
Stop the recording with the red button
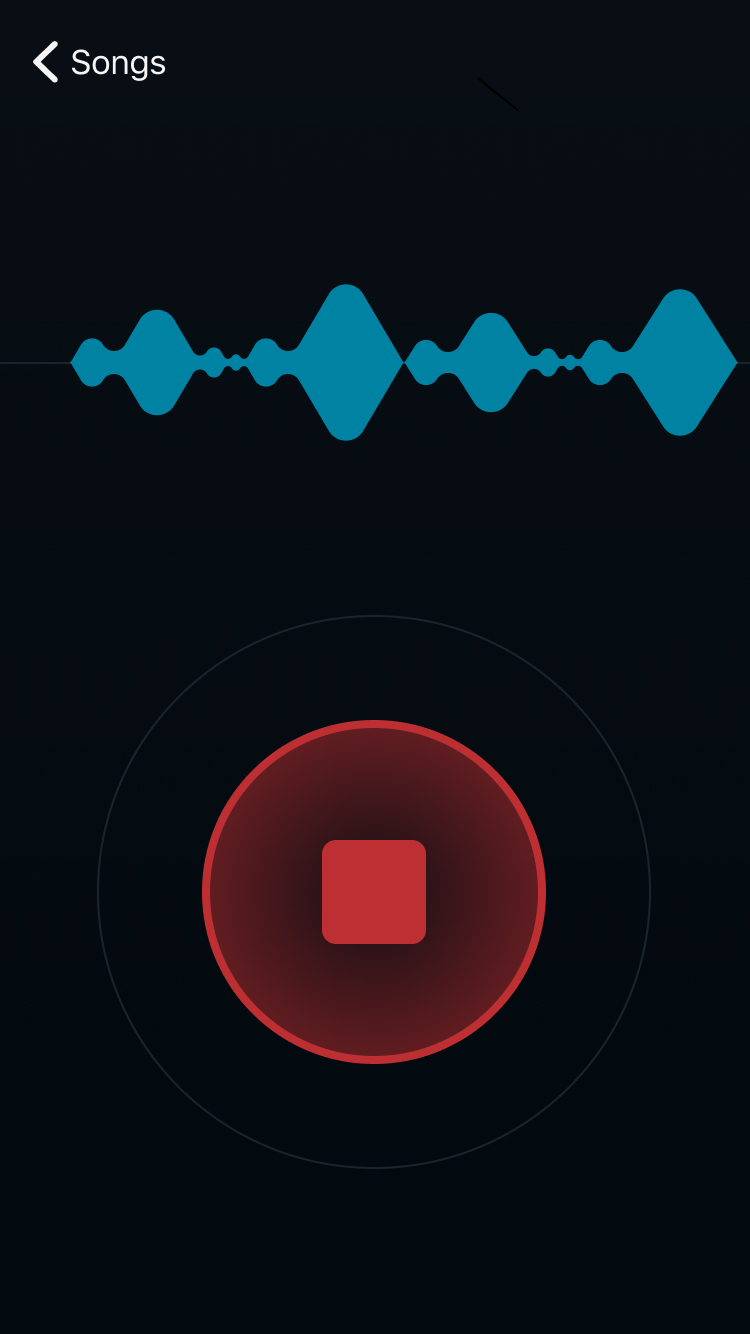tap(374, 892)
